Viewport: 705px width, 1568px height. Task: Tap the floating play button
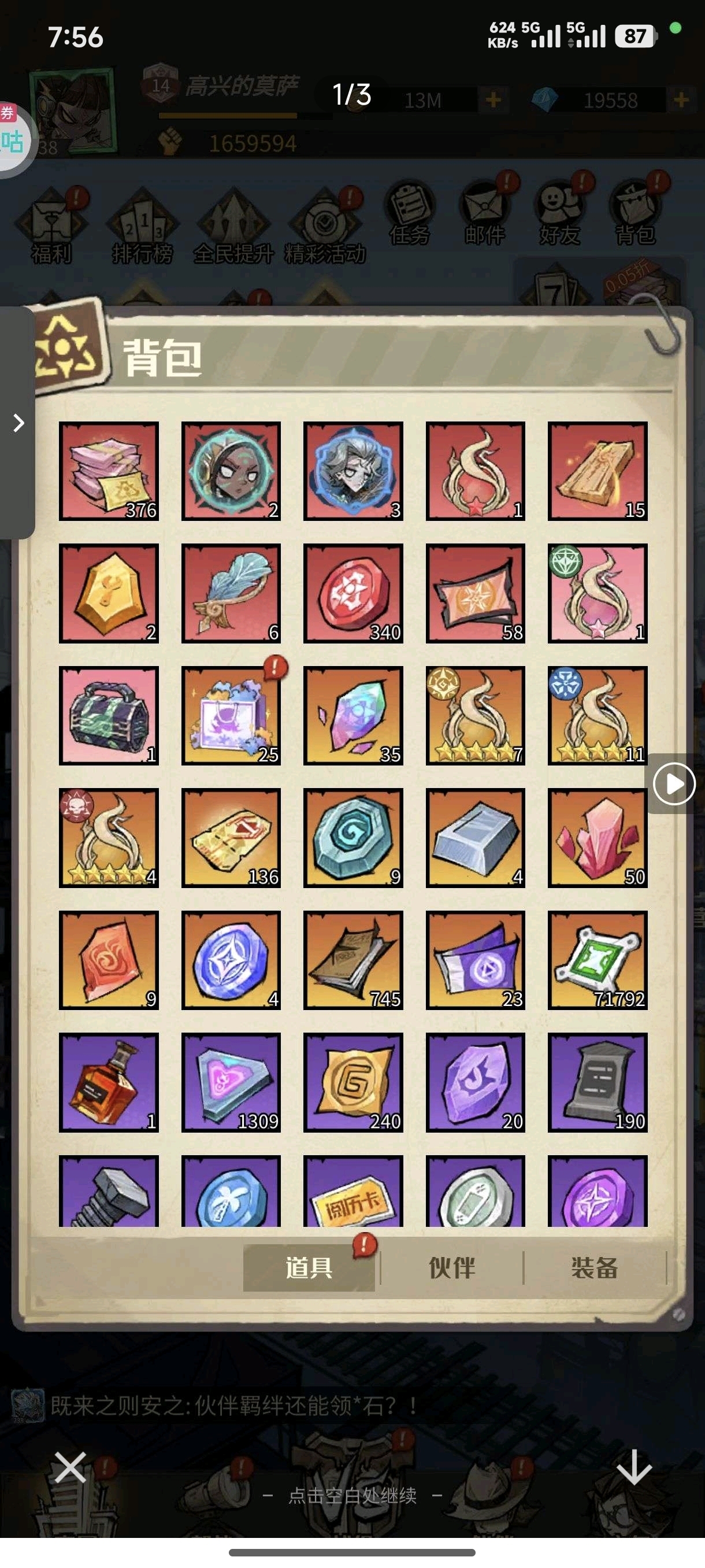673,784
